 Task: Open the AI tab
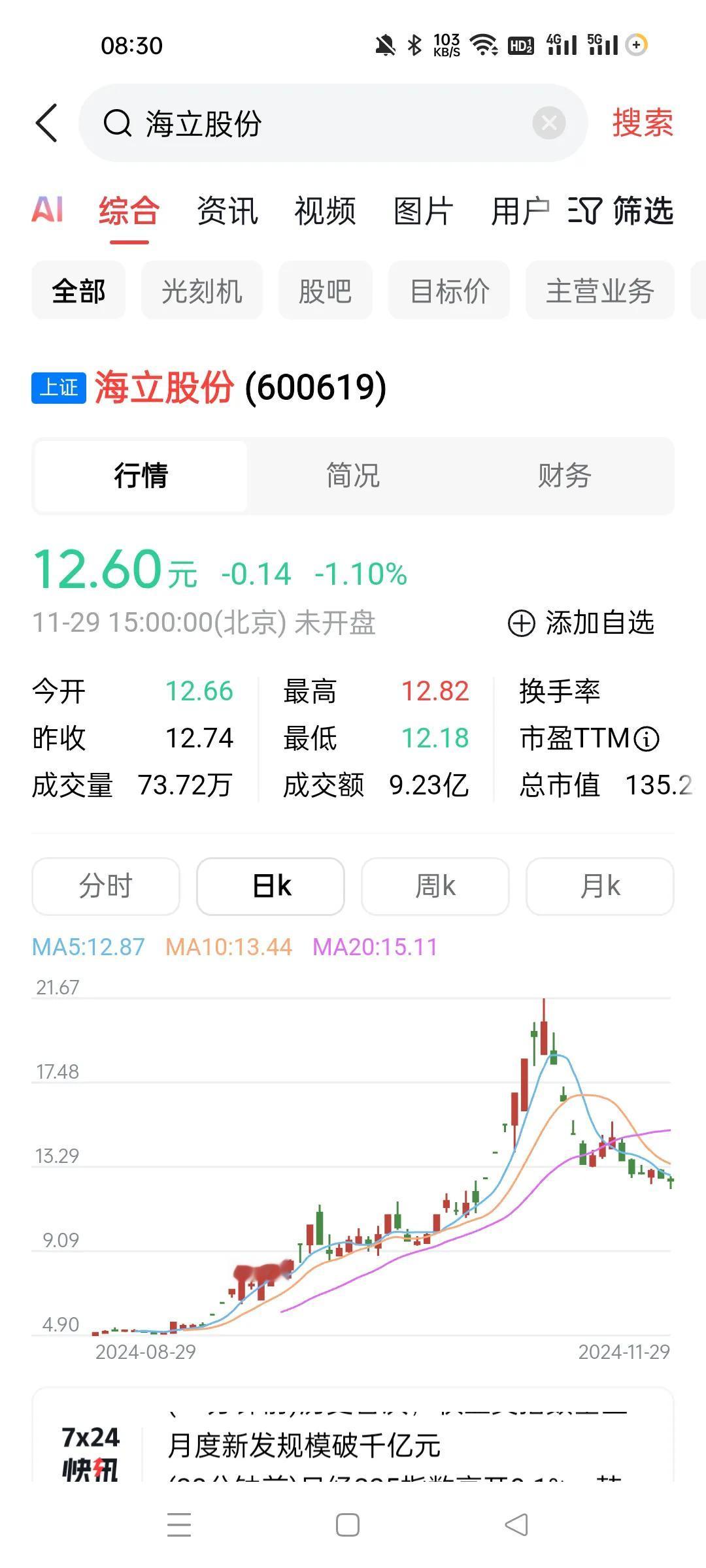click(x=48, y=210)
